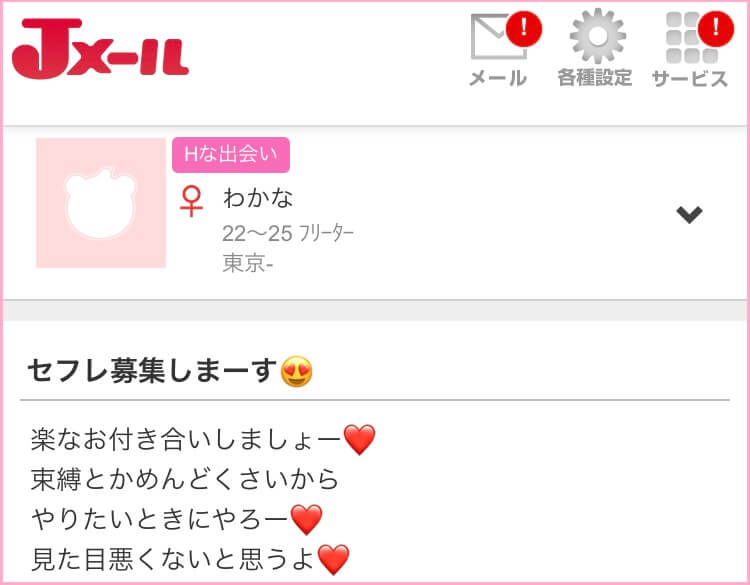Expand わかな's profile details chevron

689,213
